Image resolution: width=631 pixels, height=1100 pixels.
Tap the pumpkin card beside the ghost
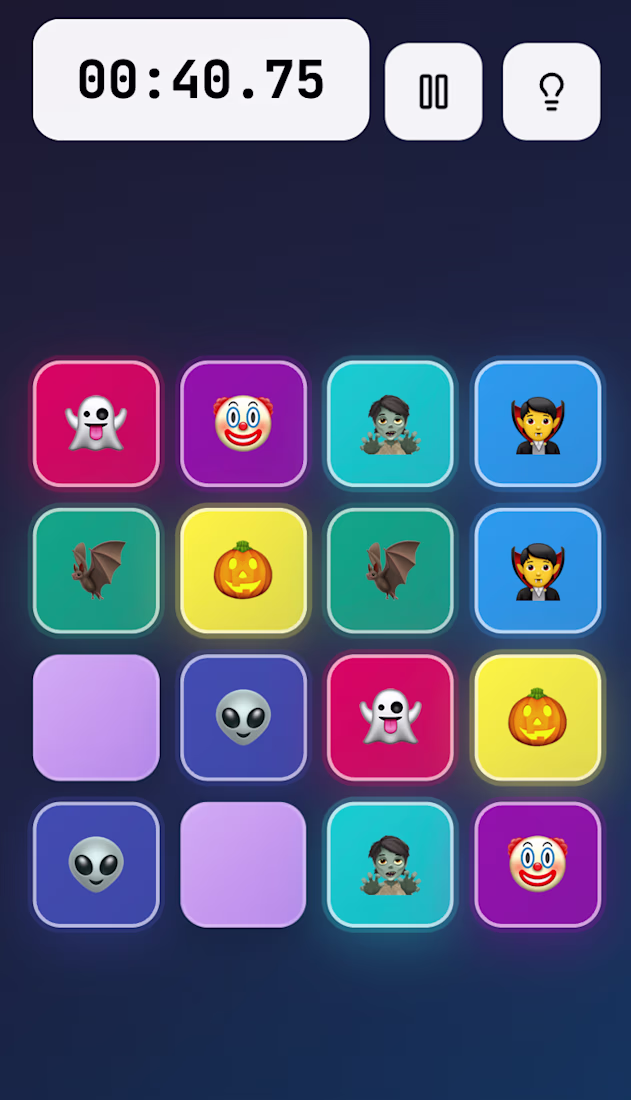(x=537, y=718)
